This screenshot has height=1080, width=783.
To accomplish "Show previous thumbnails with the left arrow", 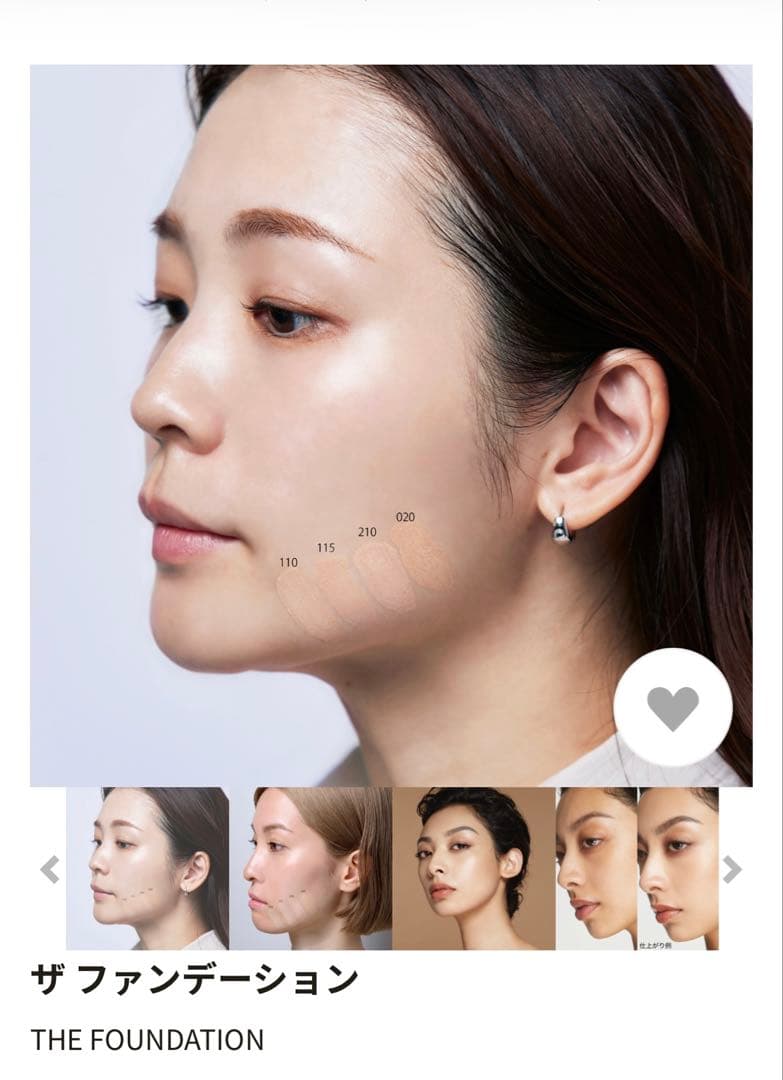I will (50, 869).
